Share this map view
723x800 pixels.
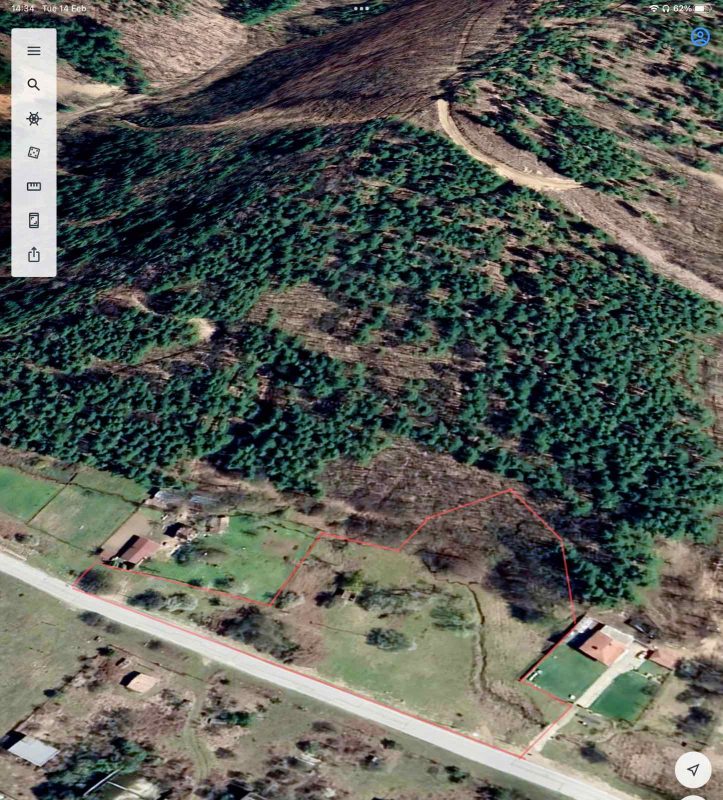34,255
